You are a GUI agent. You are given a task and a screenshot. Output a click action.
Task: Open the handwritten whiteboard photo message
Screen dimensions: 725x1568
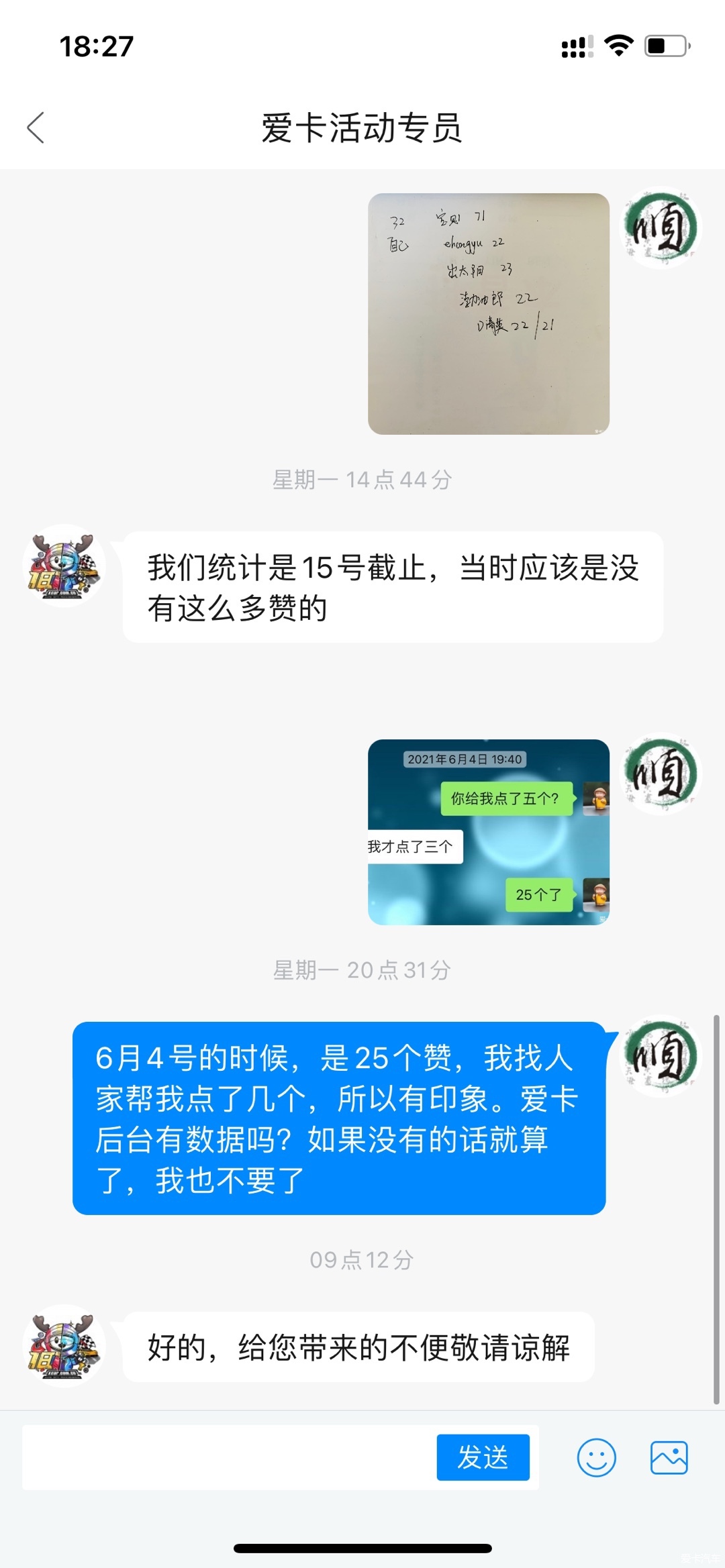[x=488, y=313]
